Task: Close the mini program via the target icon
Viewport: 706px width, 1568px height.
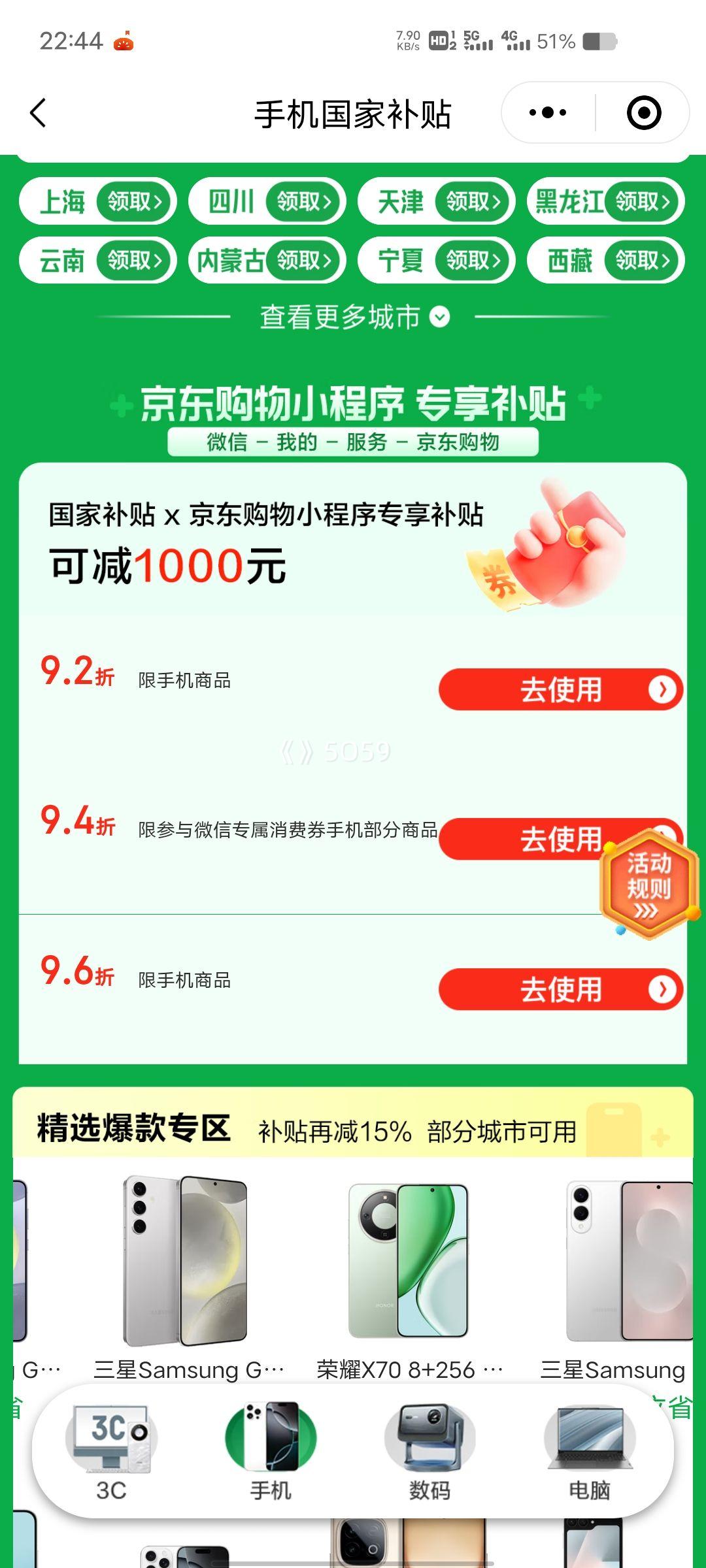Action: tap(644, 113)
